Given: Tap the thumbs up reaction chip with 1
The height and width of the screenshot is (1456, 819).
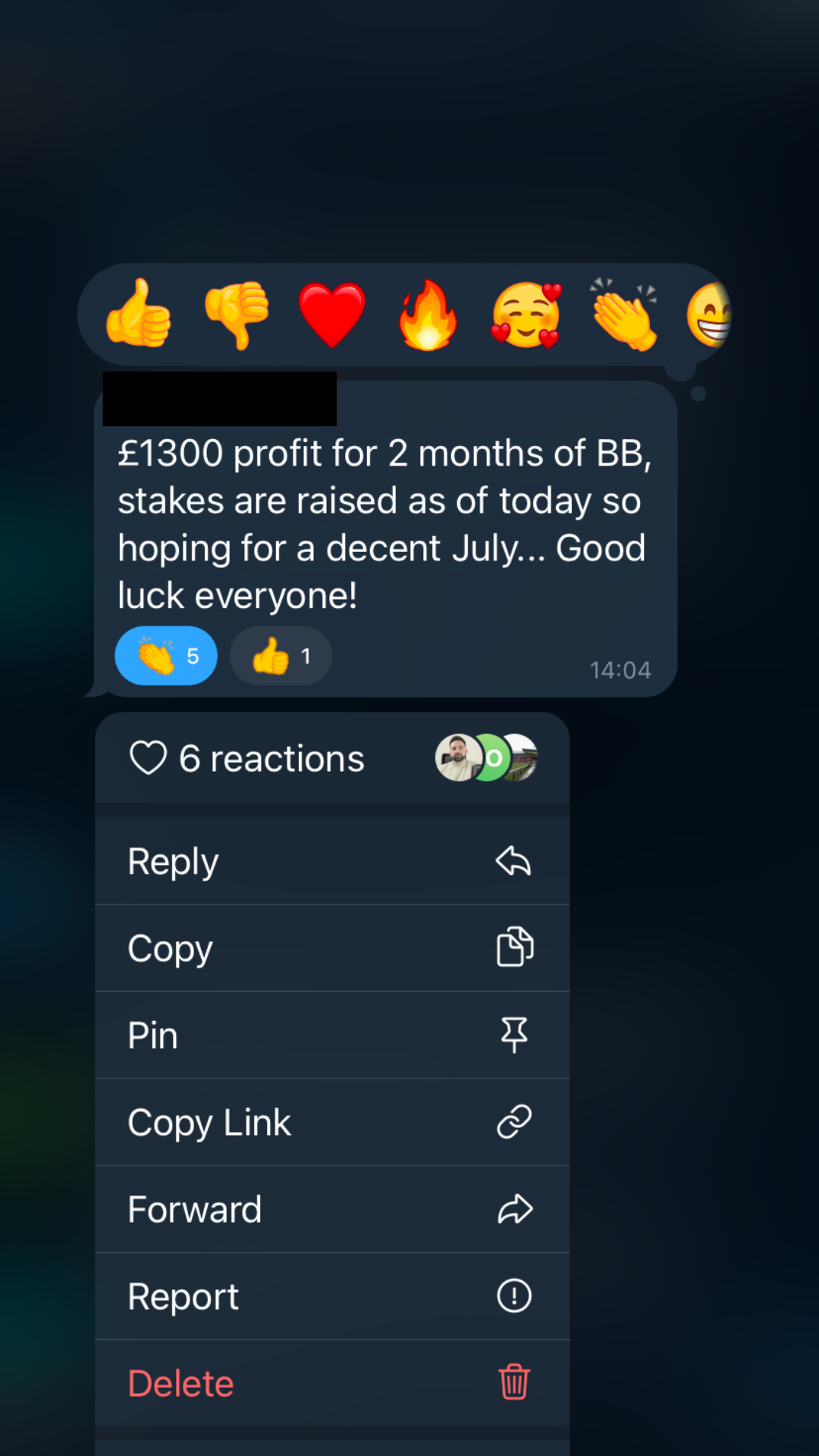Looking at the screenshot, I should (281, 656).
